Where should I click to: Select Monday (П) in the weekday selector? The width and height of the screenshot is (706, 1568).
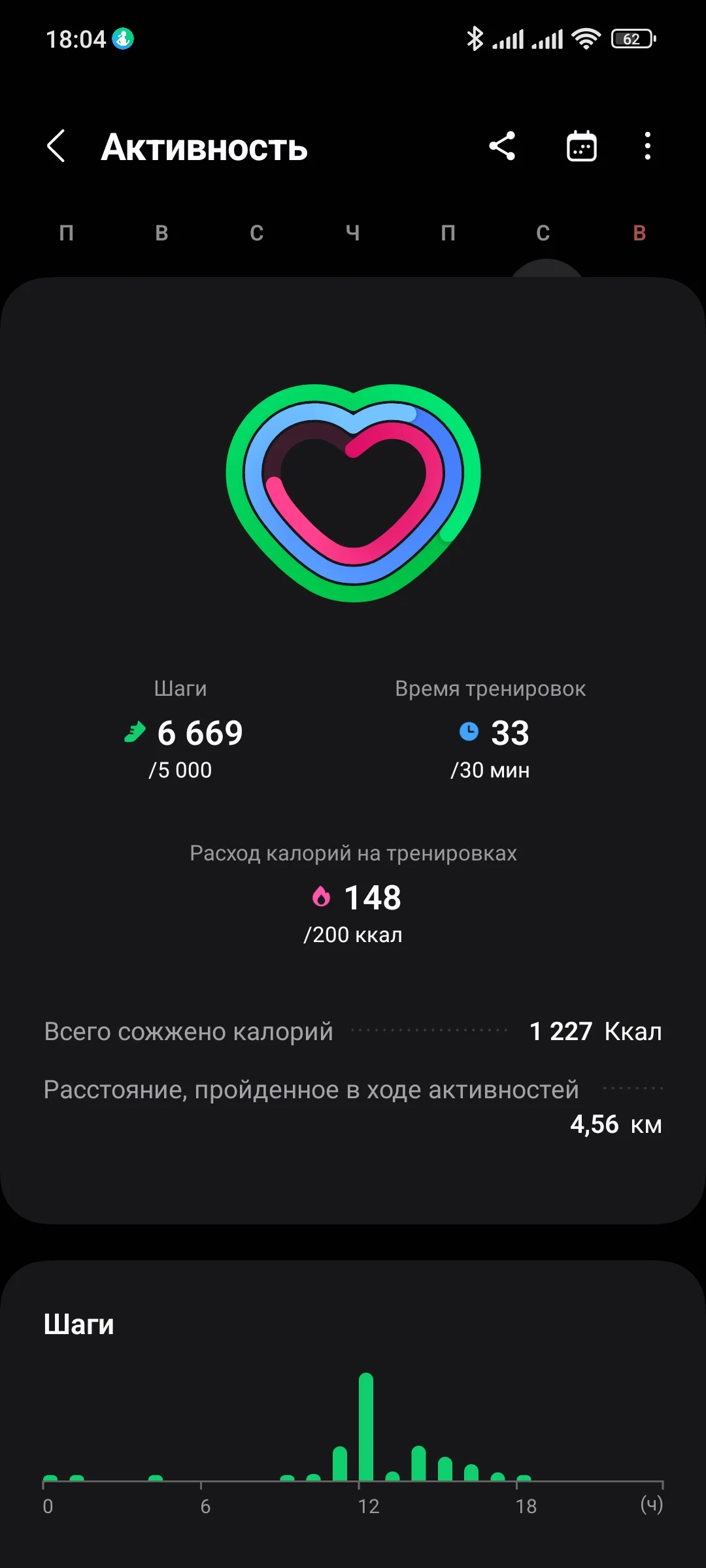tap(67, 233)
